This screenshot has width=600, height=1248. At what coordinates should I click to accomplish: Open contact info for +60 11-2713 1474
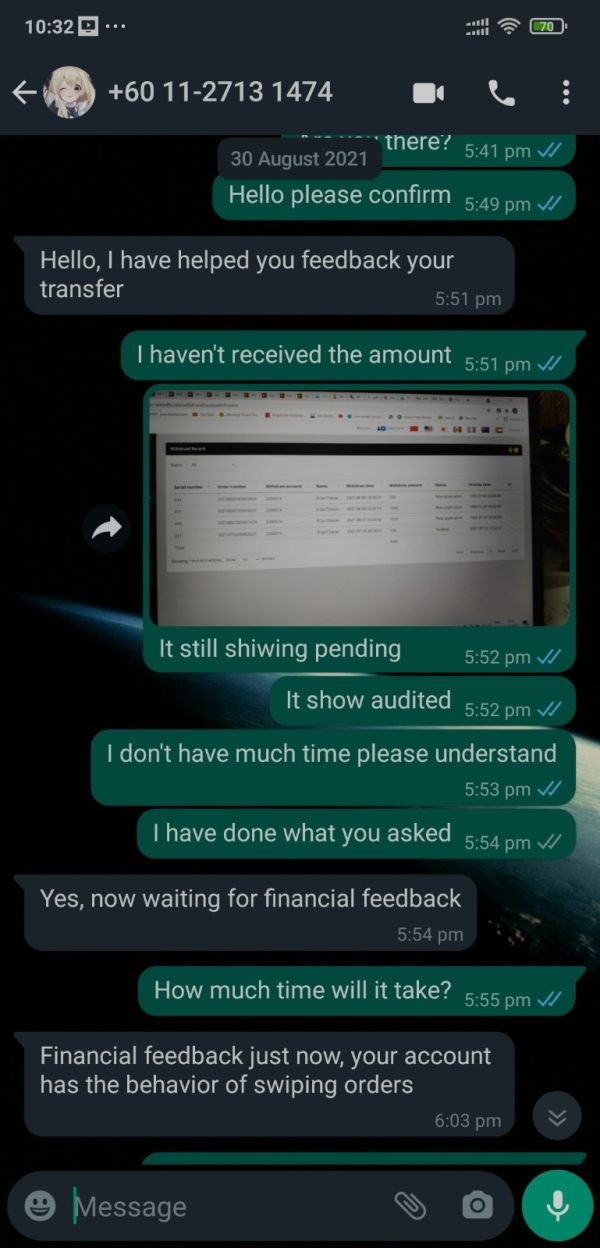220,92
